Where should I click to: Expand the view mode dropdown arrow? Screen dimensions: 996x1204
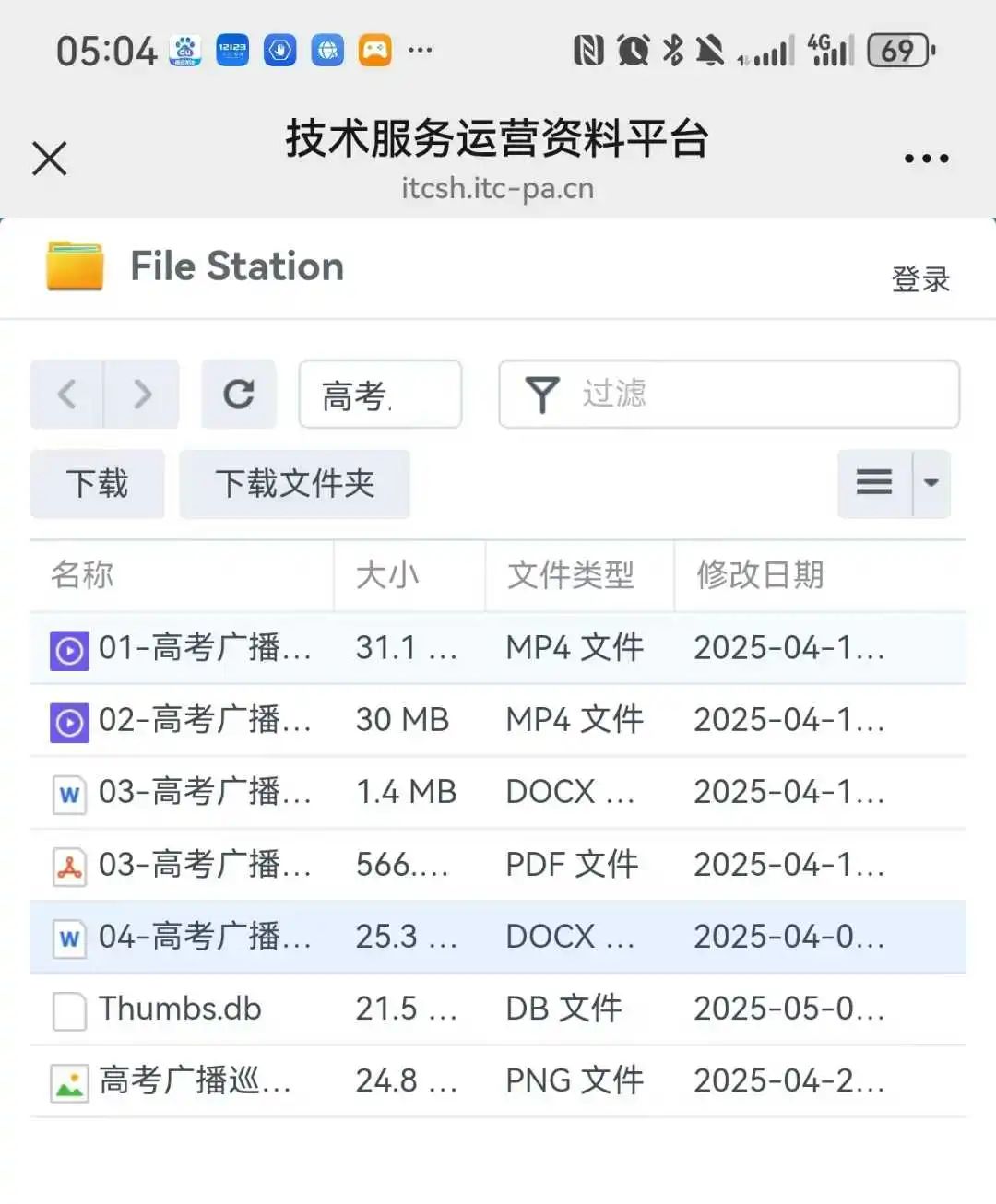(x=931, y=483)
